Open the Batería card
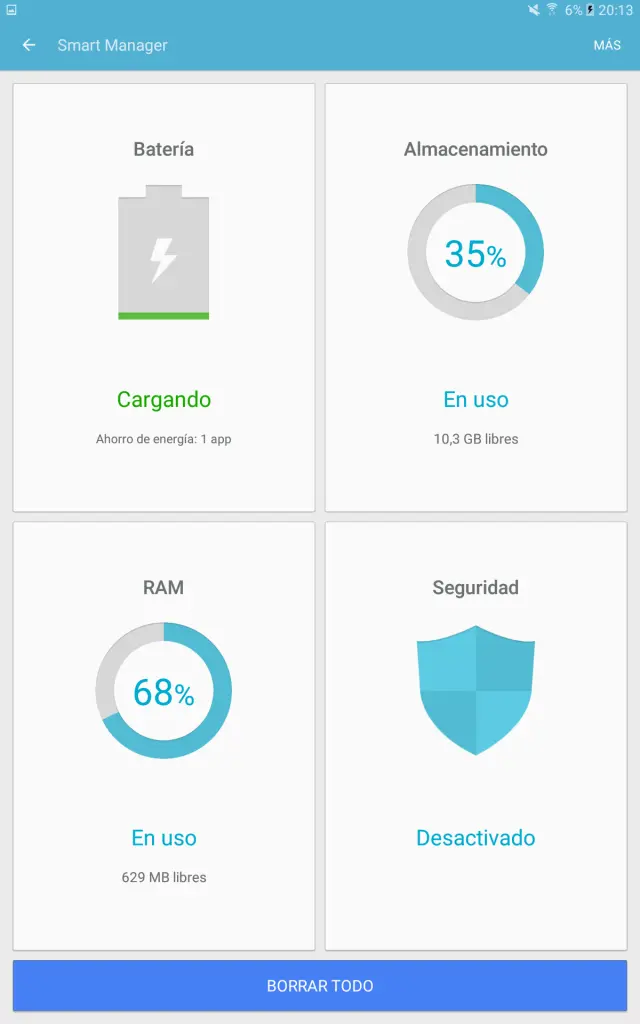640x1024 pixels. click(x=164, y=297)
